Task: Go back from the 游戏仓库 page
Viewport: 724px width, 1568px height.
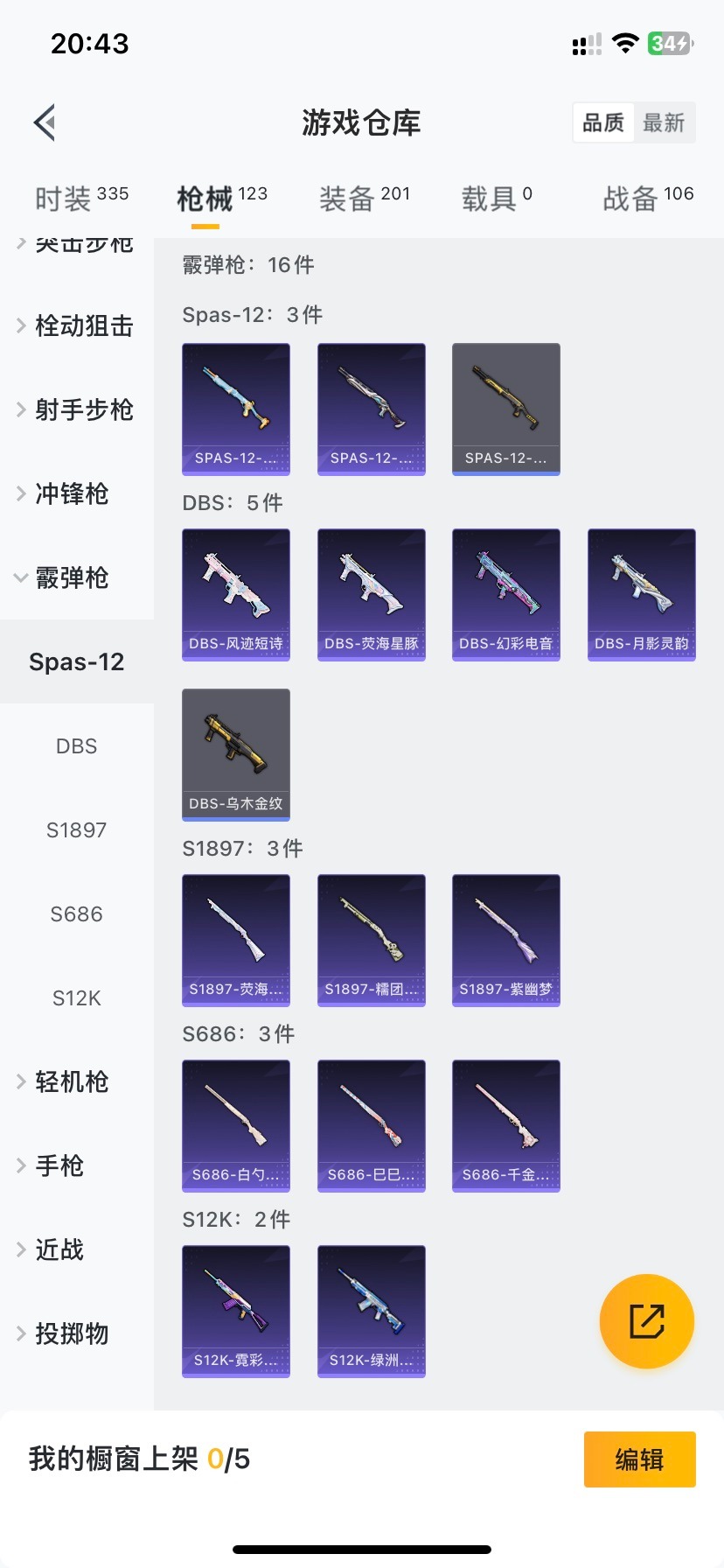Action: [45, 122]
